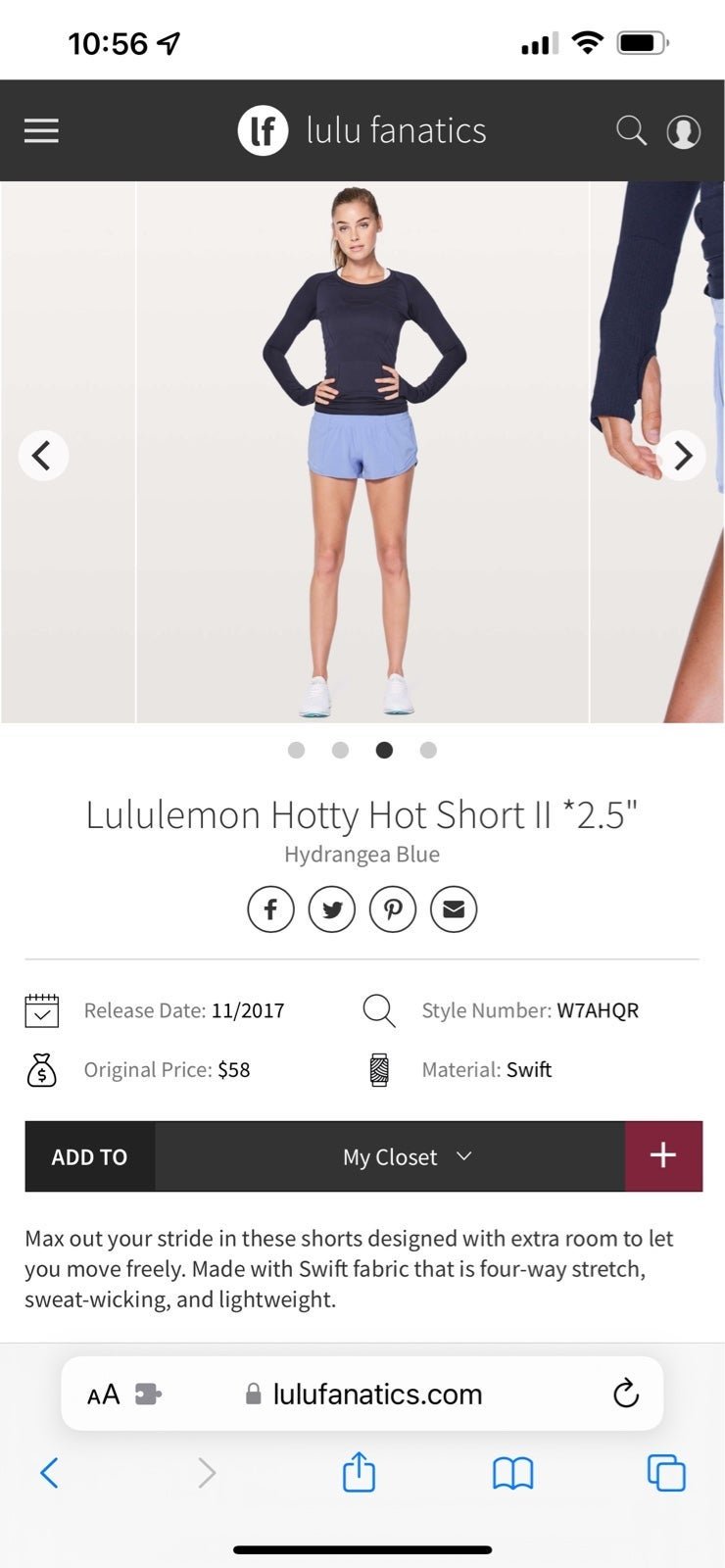
Task: Jump to the fourth photo dot
Action: (428, 750)
